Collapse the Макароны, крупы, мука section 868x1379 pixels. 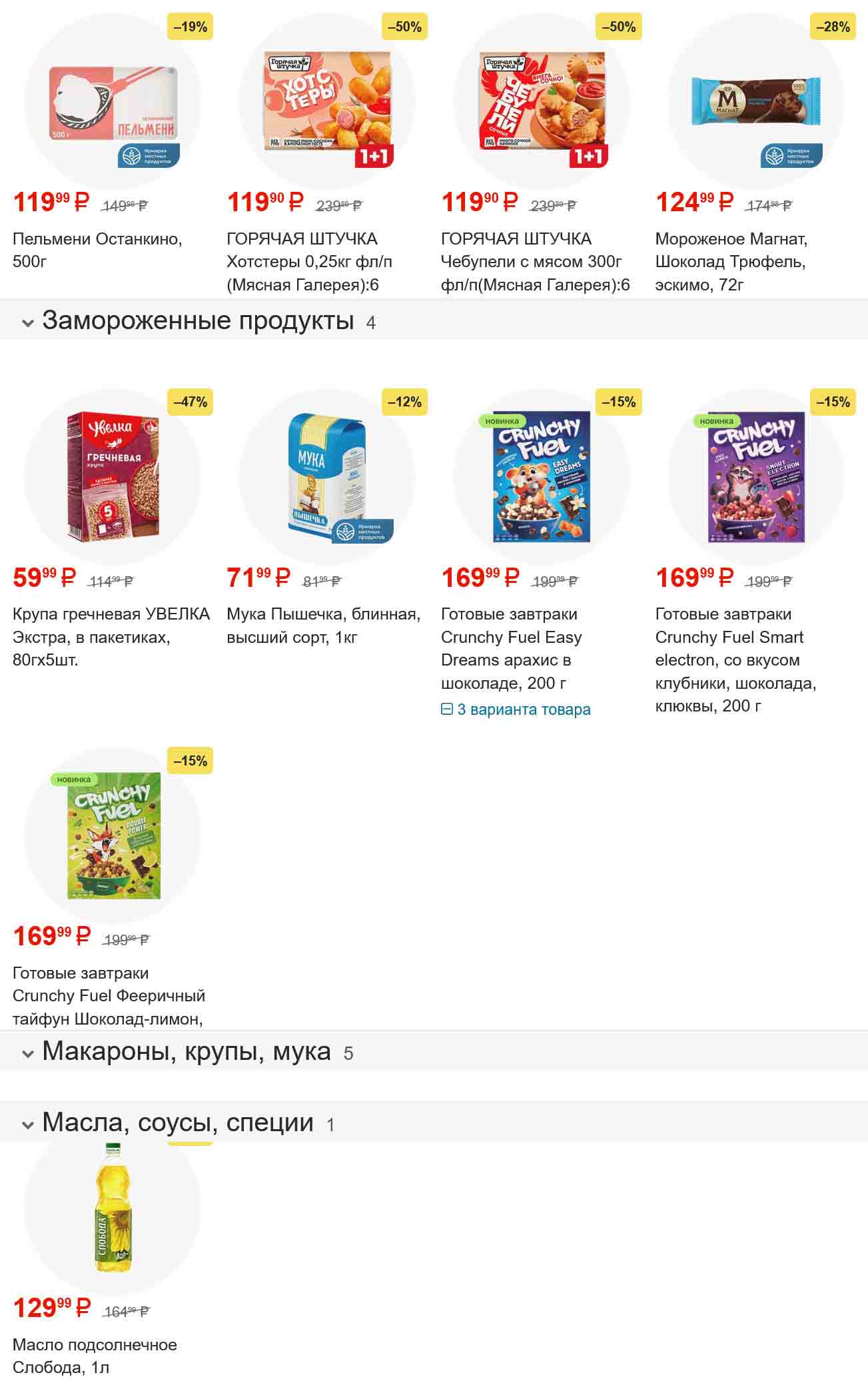(28, 1054)
